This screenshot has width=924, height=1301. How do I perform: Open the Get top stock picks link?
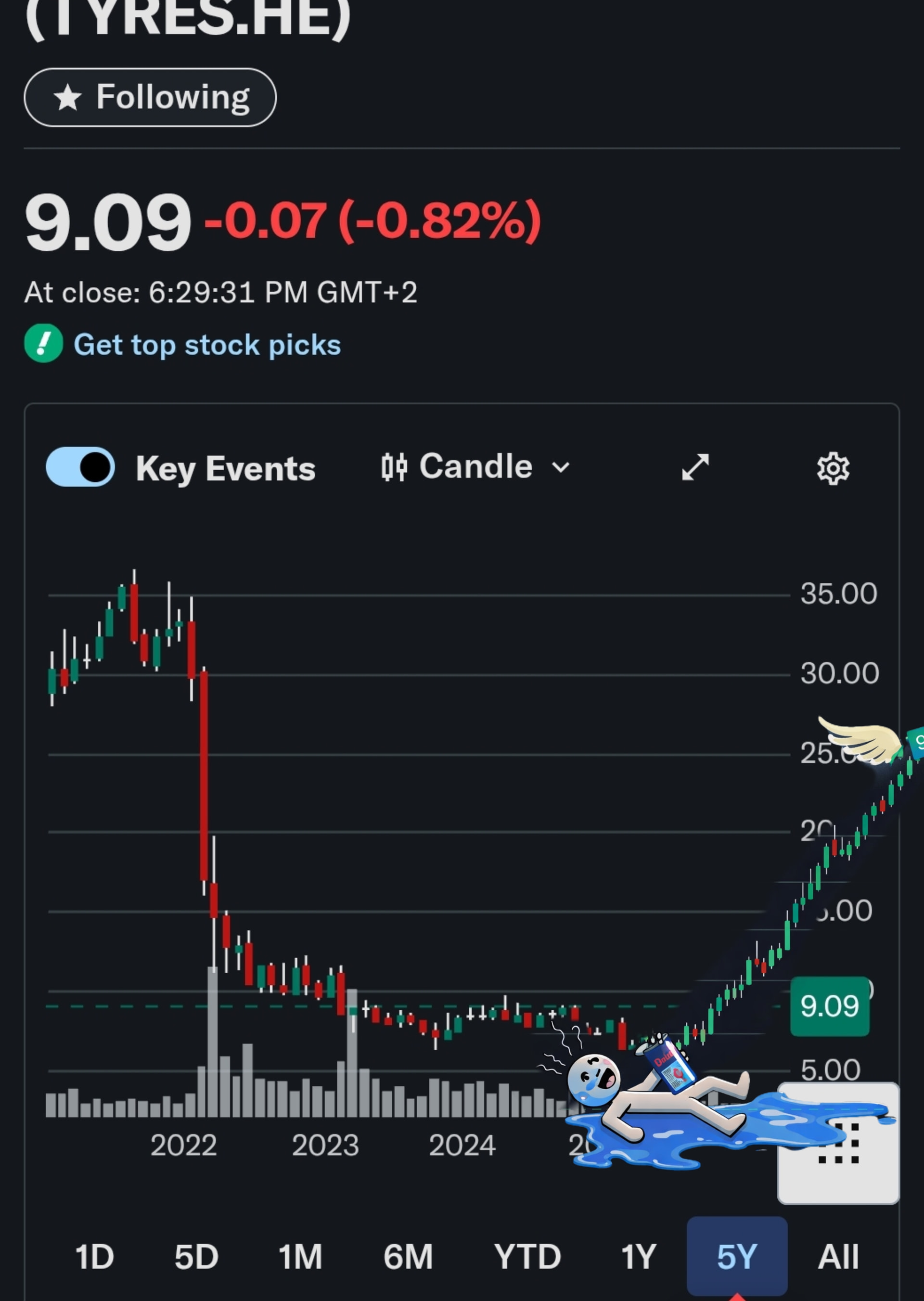[206, 344]
